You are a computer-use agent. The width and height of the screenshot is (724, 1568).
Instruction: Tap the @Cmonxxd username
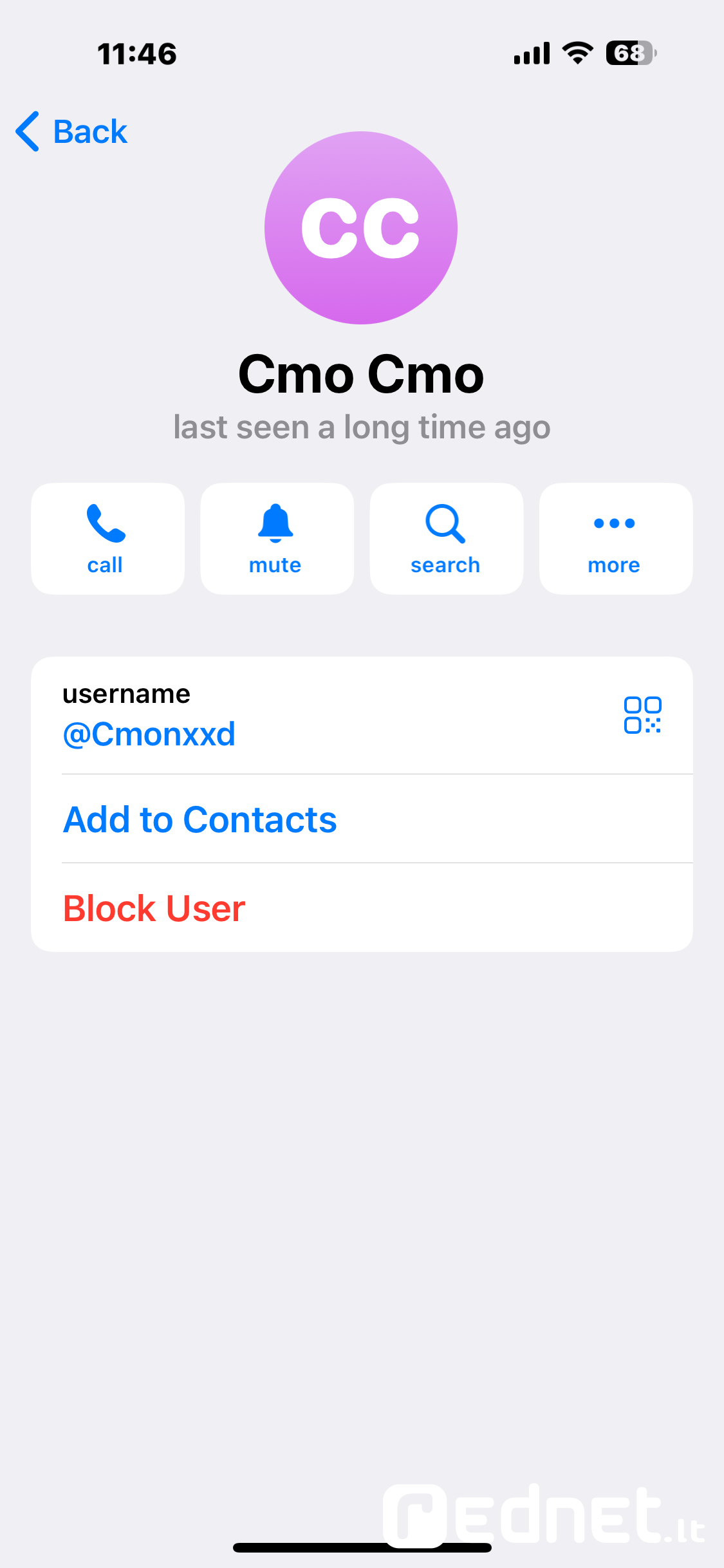[x=149, y=734]
